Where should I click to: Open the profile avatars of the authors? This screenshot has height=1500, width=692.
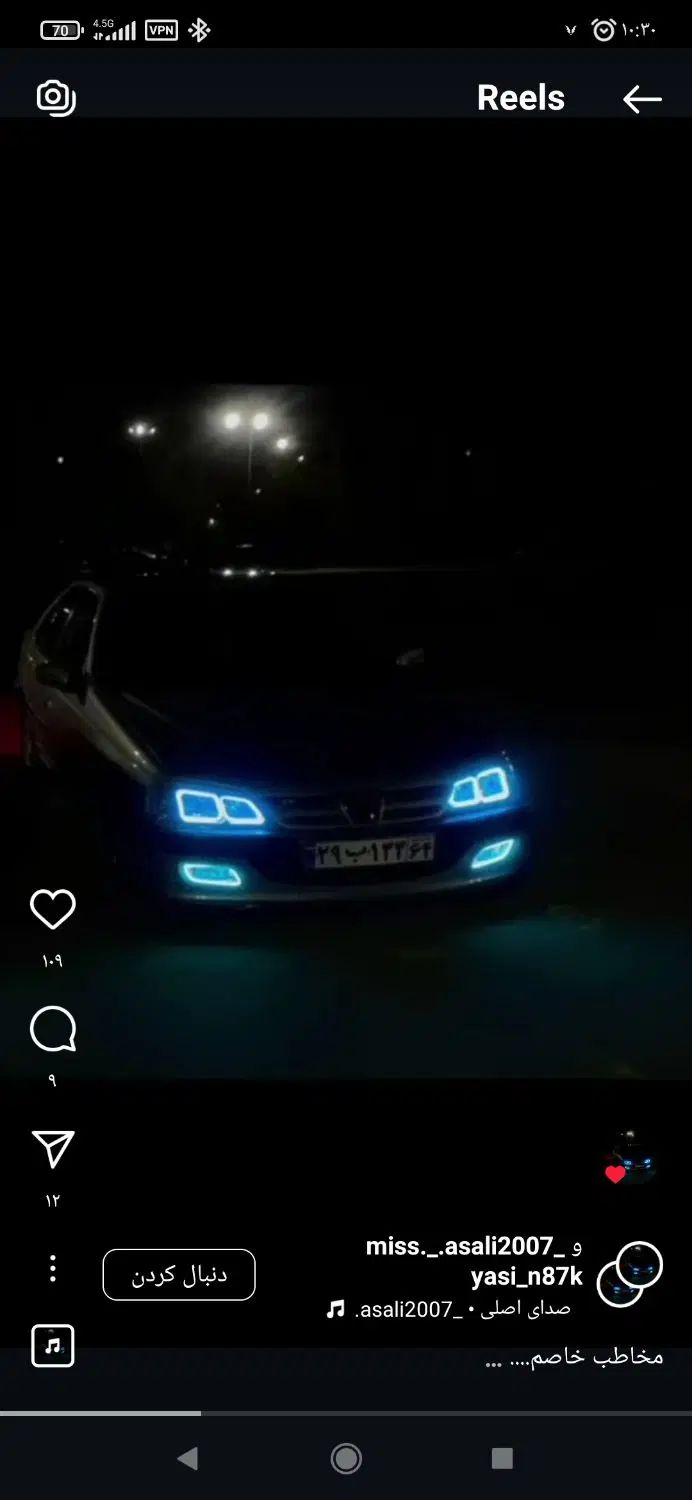tap(630, 1274)
